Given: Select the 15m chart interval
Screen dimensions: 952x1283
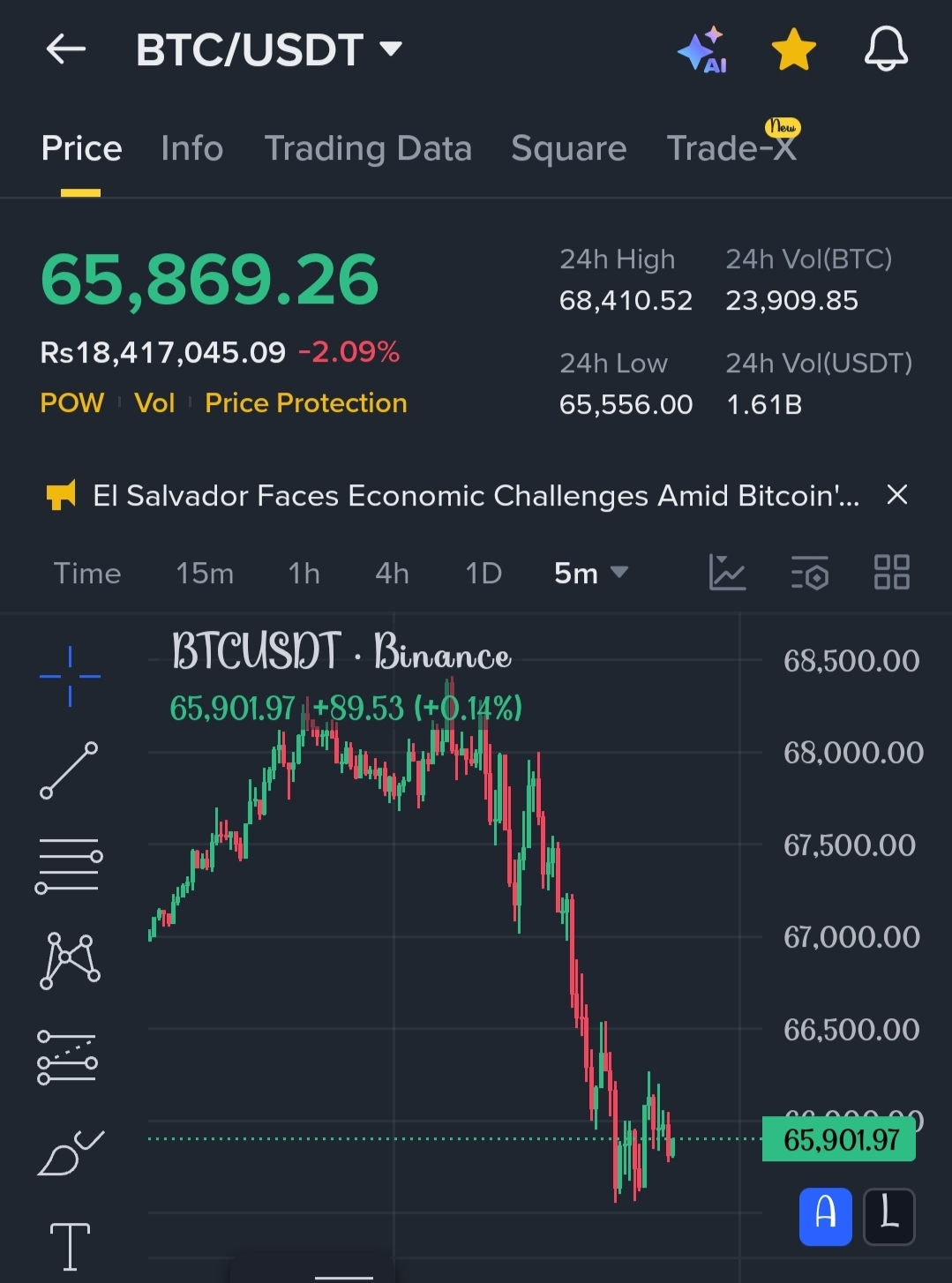Looking at the screenshot, I should [205, 574].
